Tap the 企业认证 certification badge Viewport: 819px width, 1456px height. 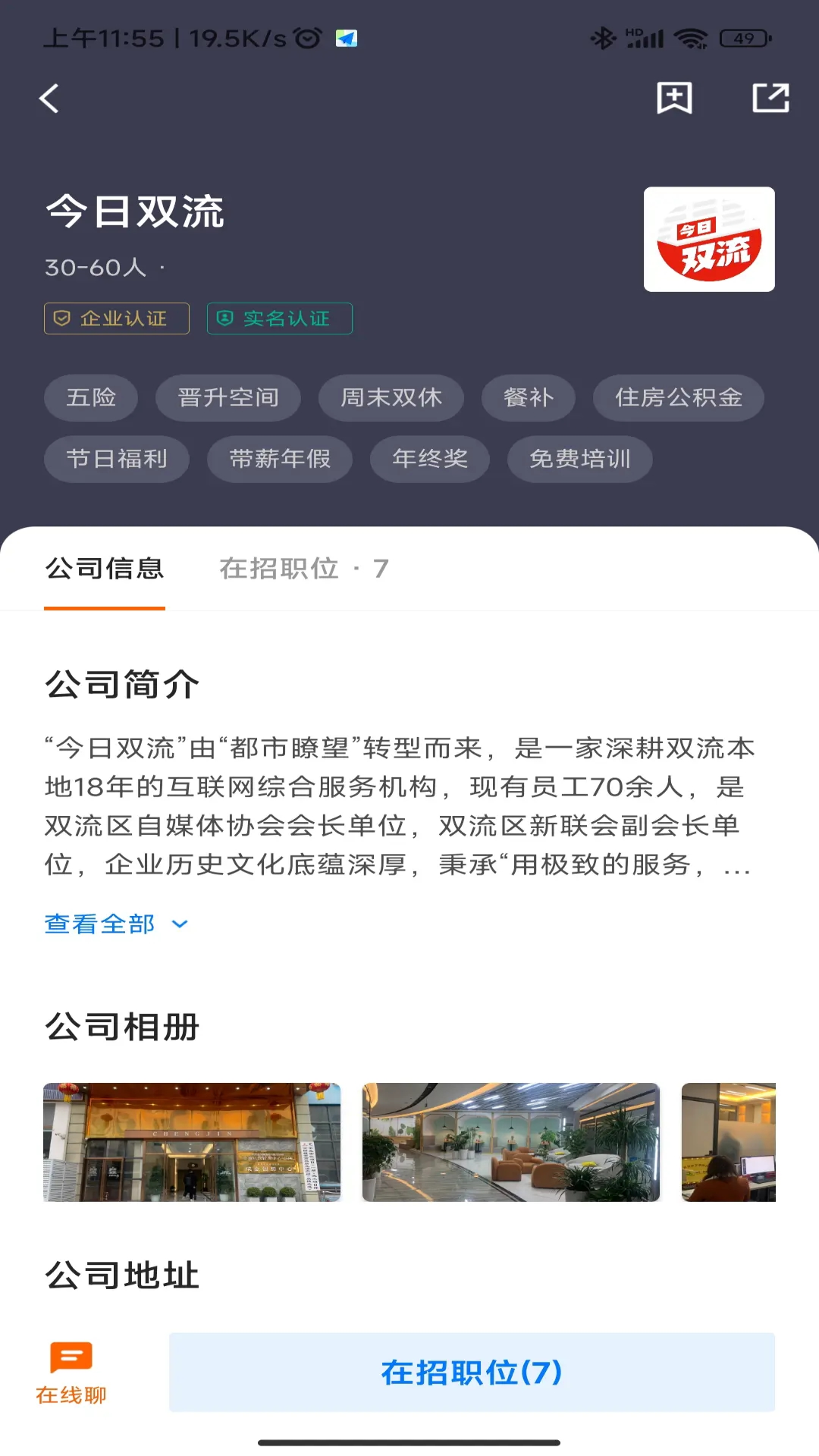[x=116, y=318]
